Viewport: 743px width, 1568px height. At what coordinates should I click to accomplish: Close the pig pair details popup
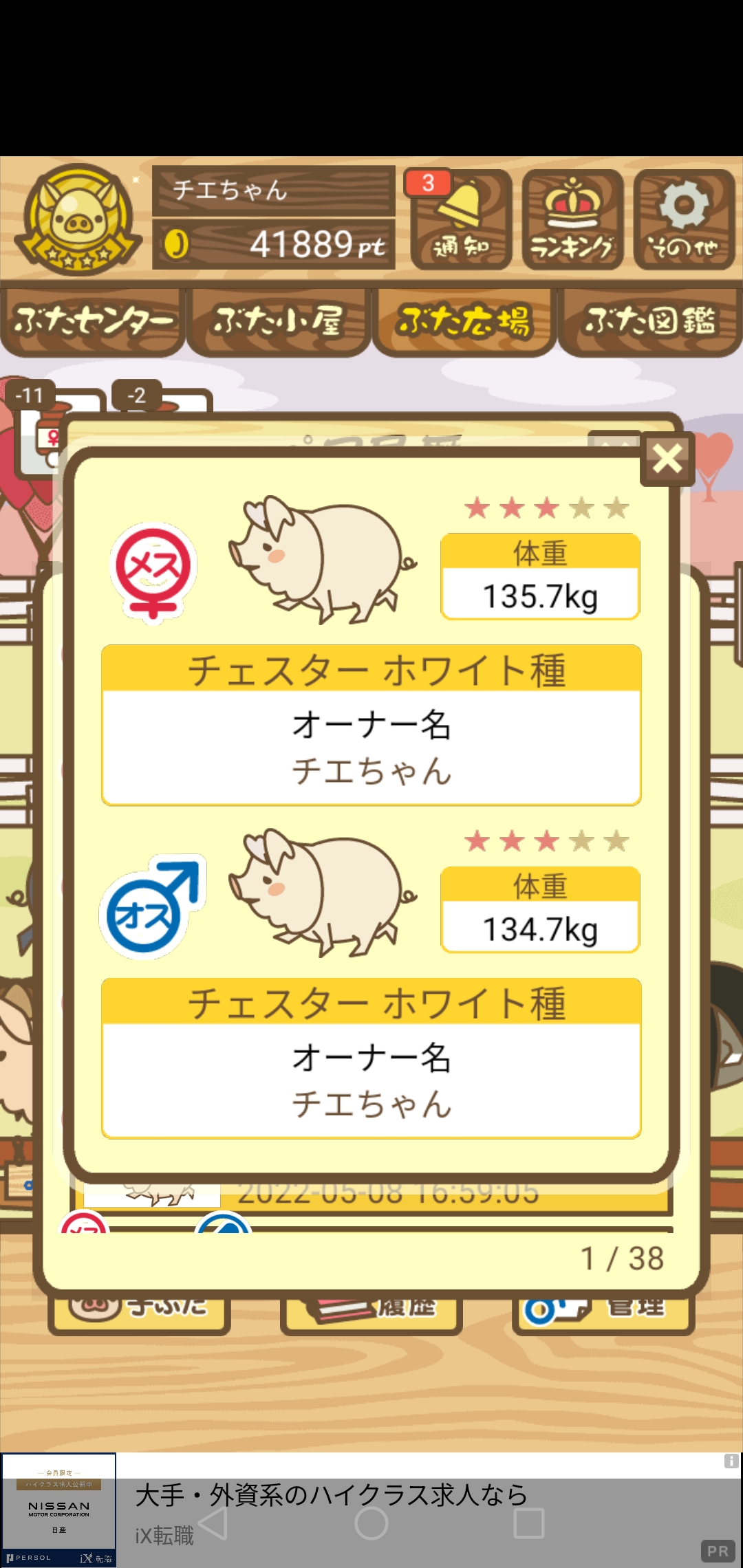[x=667, y=459]
